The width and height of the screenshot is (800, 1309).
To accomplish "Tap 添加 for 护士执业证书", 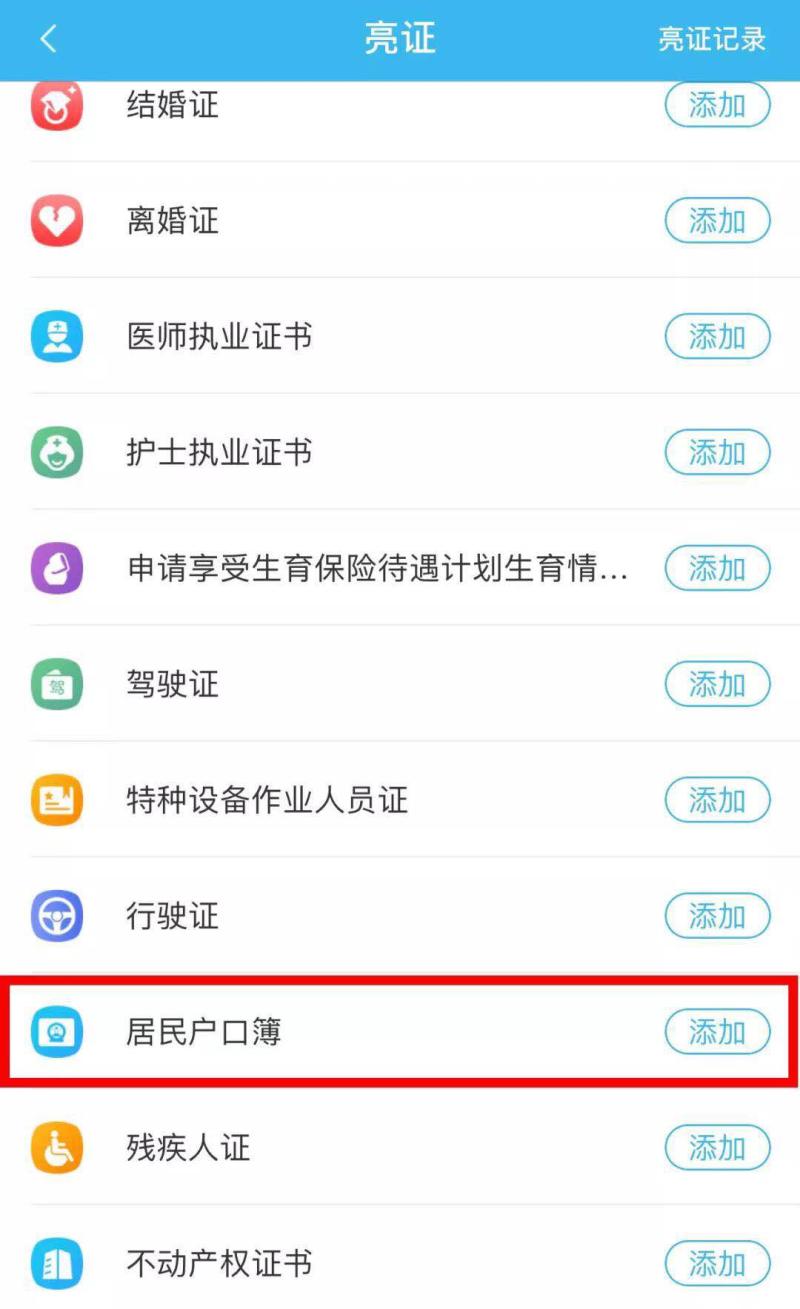I will pos(717,453).
